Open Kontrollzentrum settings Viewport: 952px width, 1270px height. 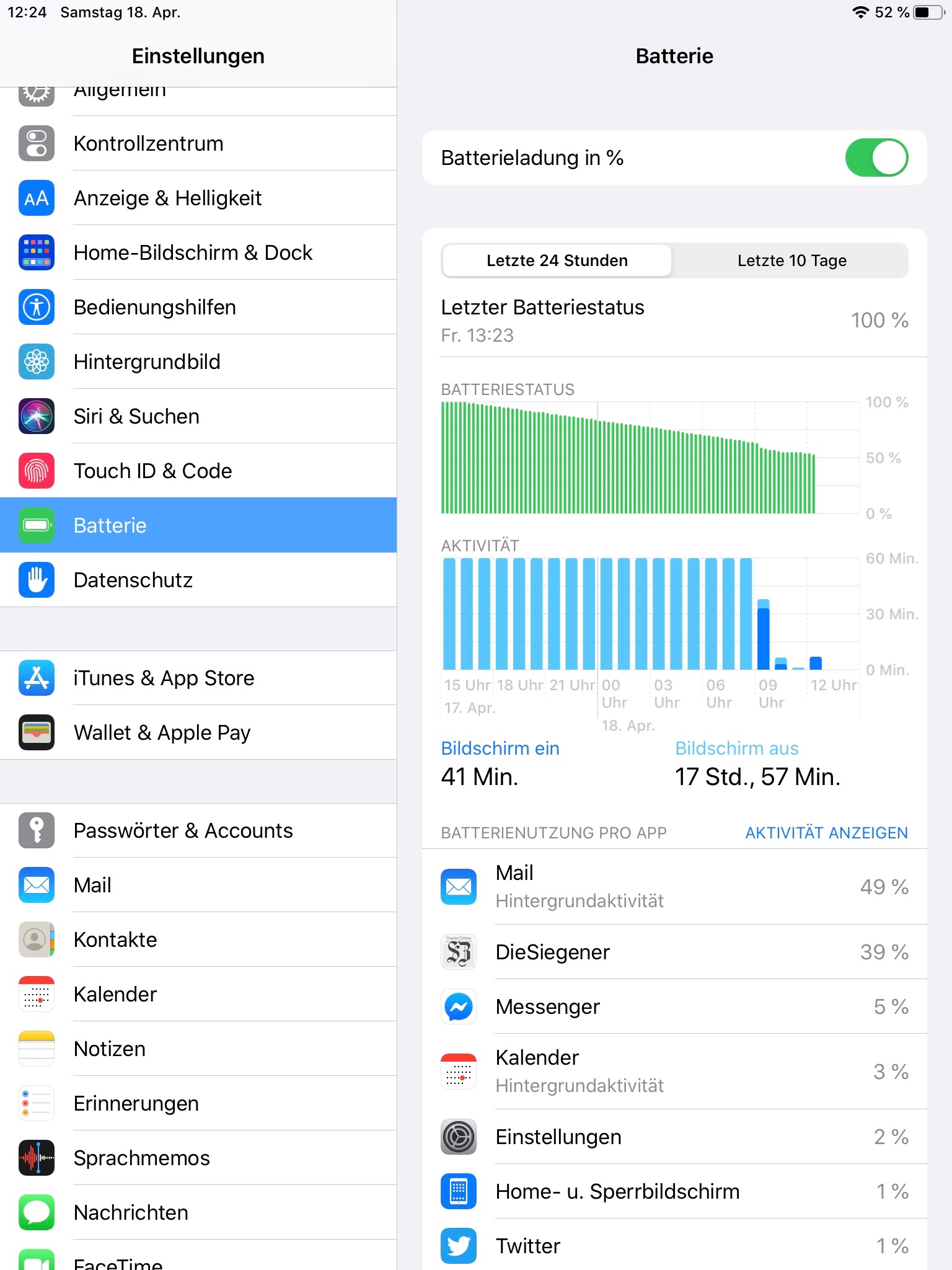point(198,143)
